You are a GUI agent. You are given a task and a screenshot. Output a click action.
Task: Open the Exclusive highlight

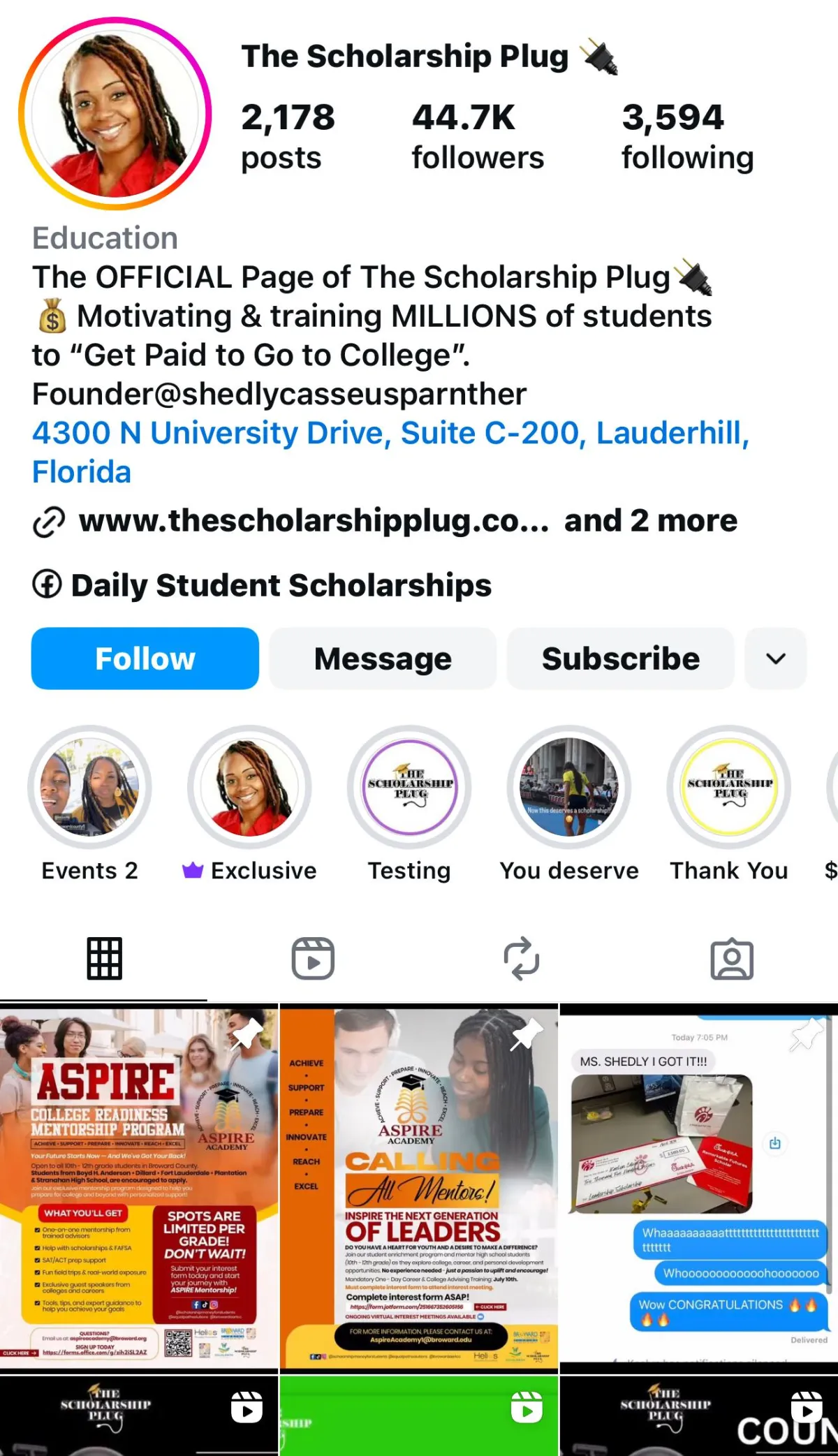click(x=249, y=788)
